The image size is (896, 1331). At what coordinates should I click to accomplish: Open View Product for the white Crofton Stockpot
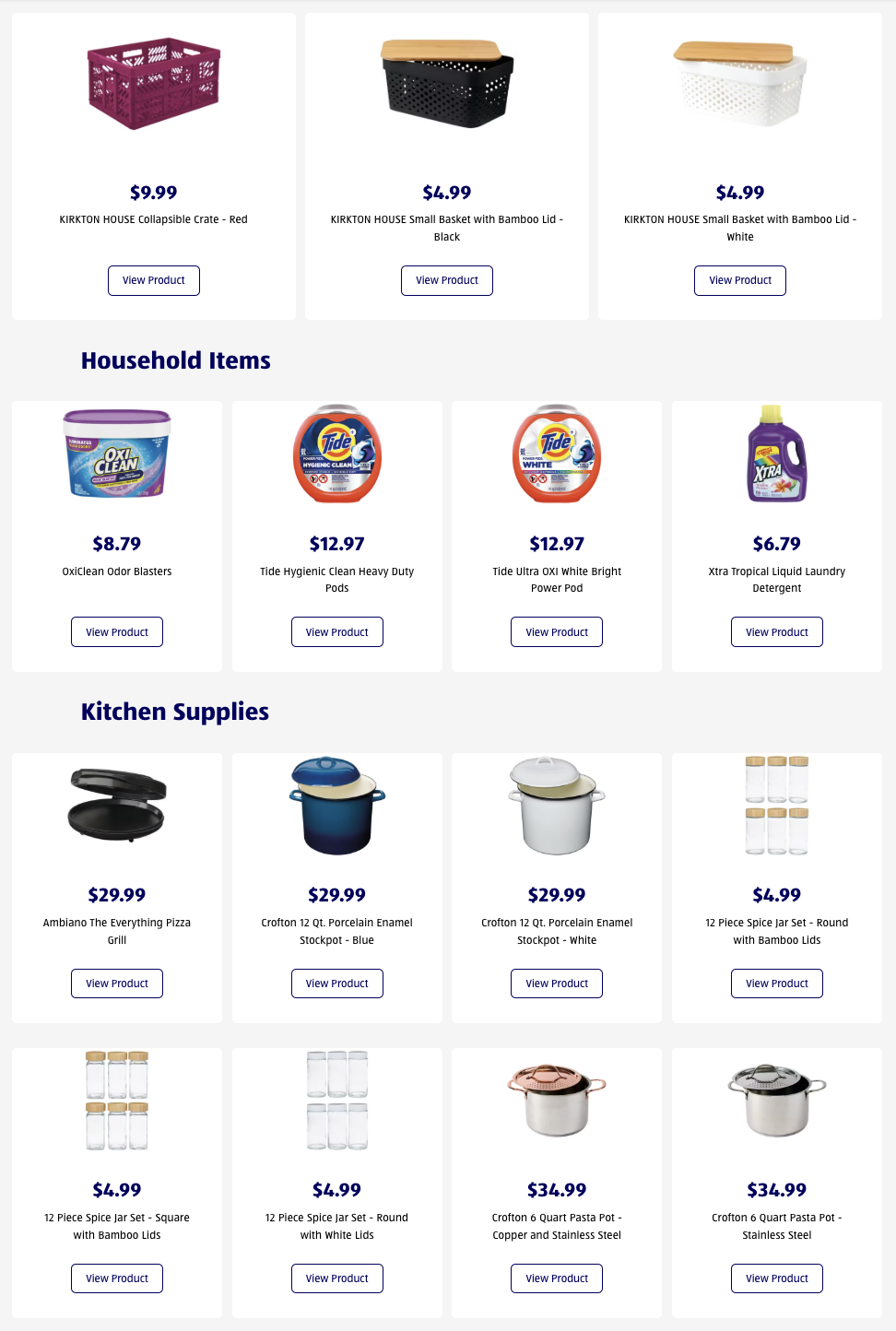pyautogui.click(x=557, y=984)
